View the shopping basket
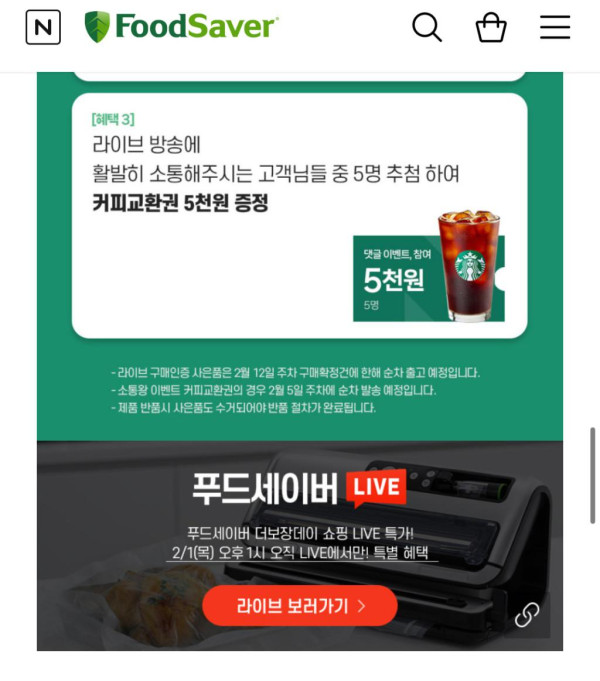The height and width of the screenshot is (681, 600). pos(491,28)
